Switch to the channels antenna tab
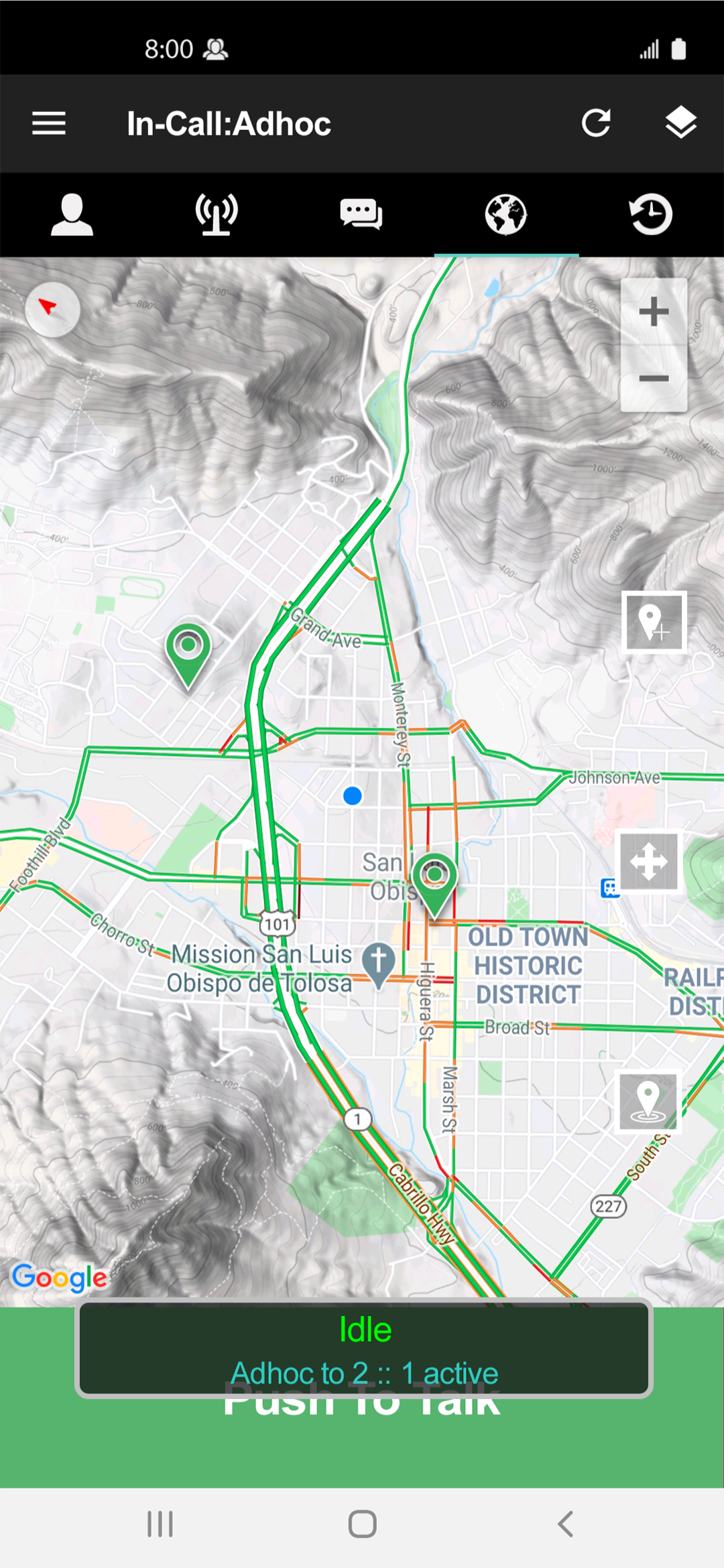The height and width of the screenshot is (1568, 724). pos(217,215)
